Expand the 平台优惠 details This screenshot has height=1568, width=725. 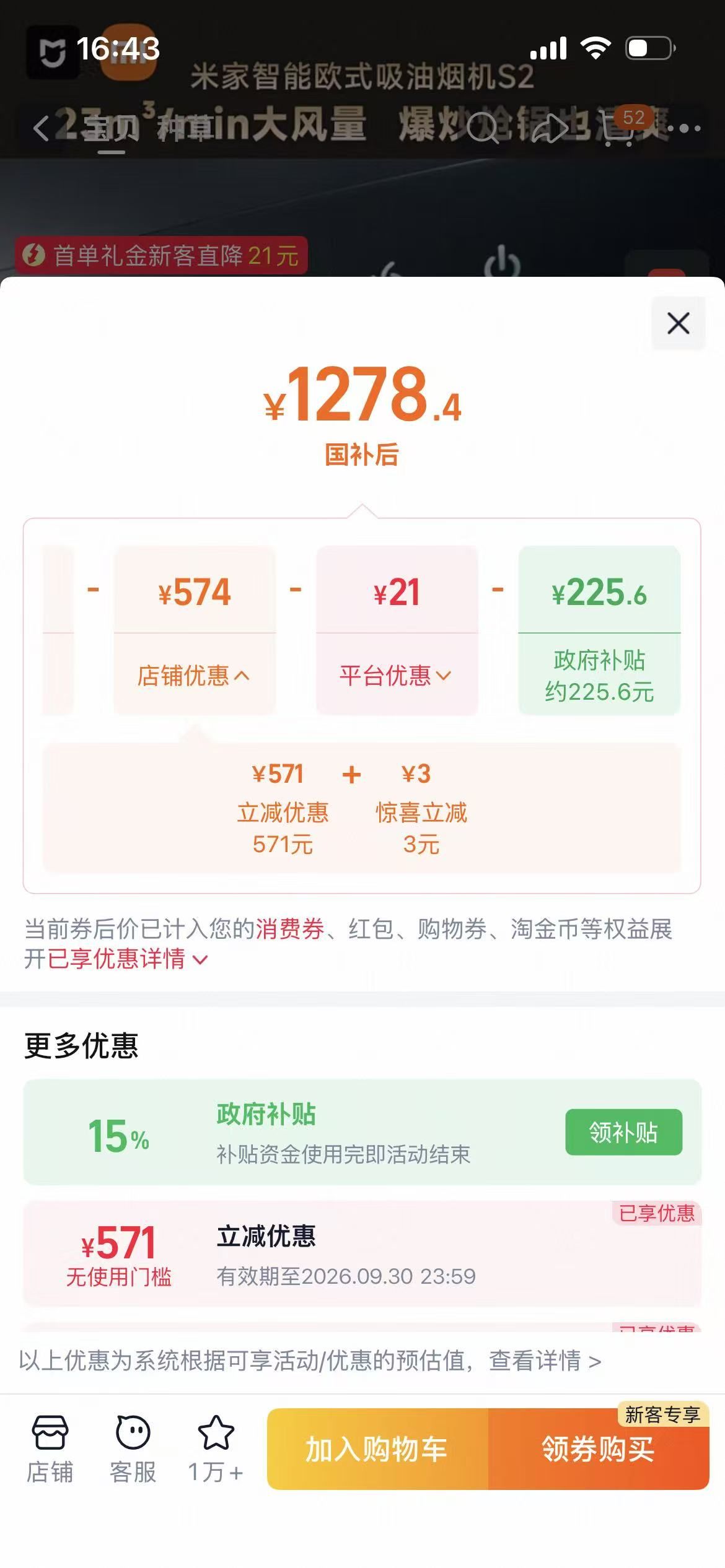tap(396, 675)
